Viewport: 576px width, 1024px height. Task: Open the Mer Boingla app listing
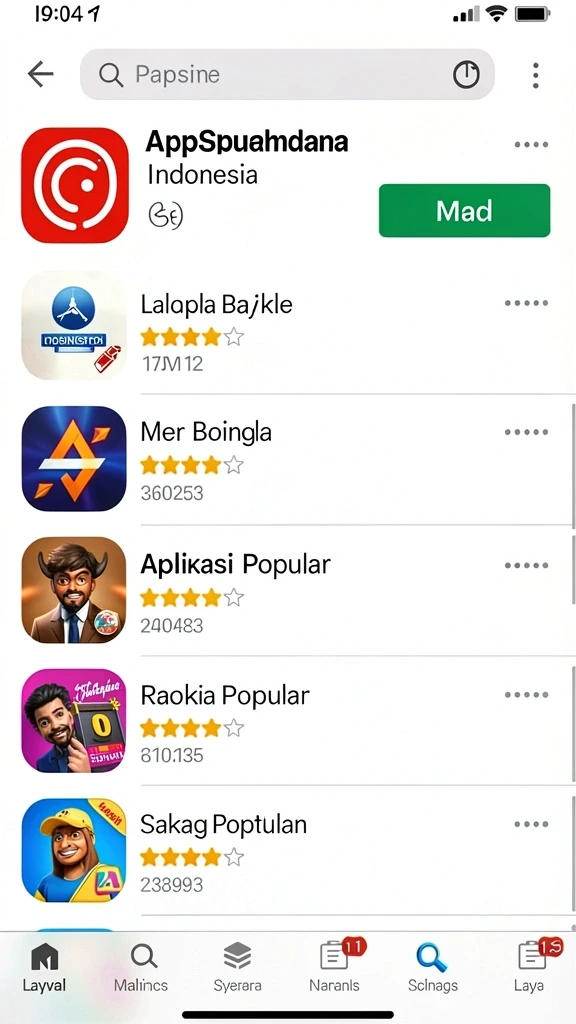pyautogui.click(x=288, y=458)
